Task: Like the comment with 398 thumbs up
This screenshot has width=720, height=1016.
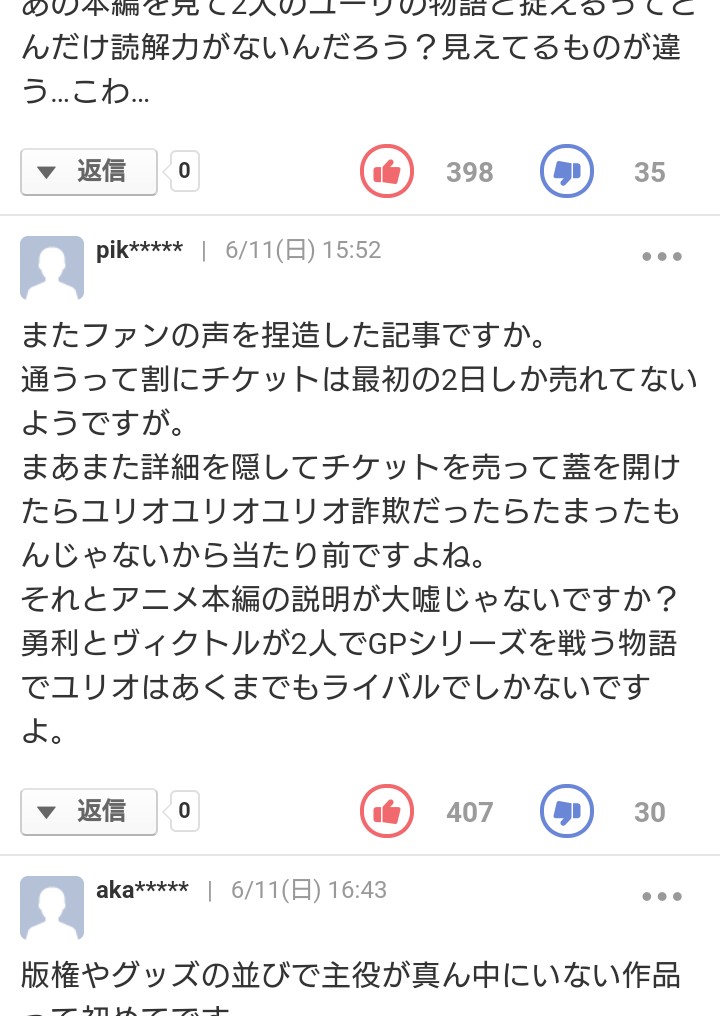Action: 386,172
